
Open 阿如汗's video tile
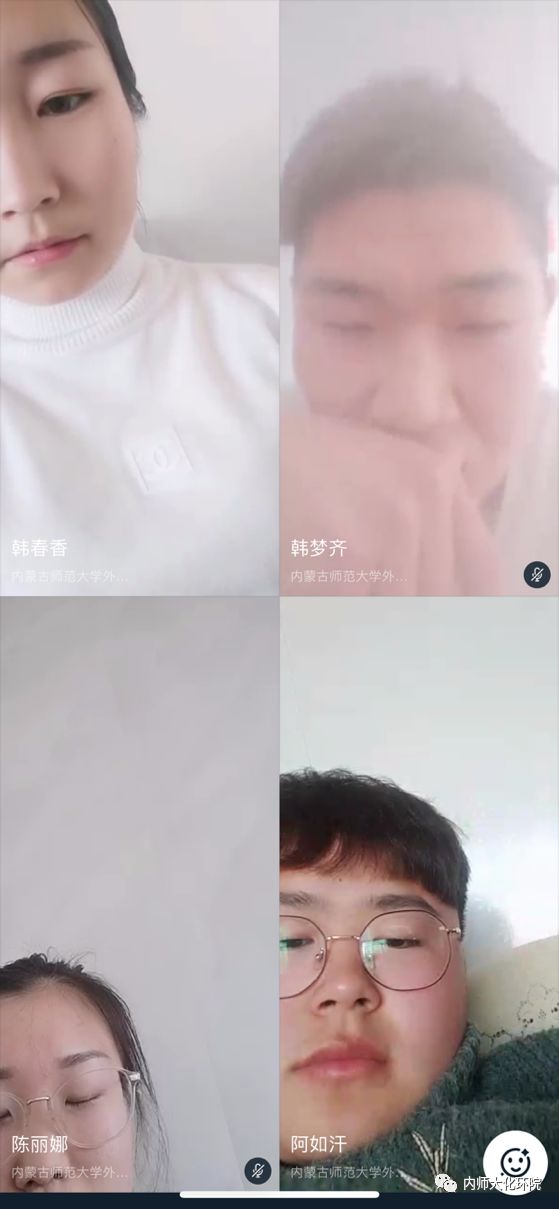[x=420, y=894]
